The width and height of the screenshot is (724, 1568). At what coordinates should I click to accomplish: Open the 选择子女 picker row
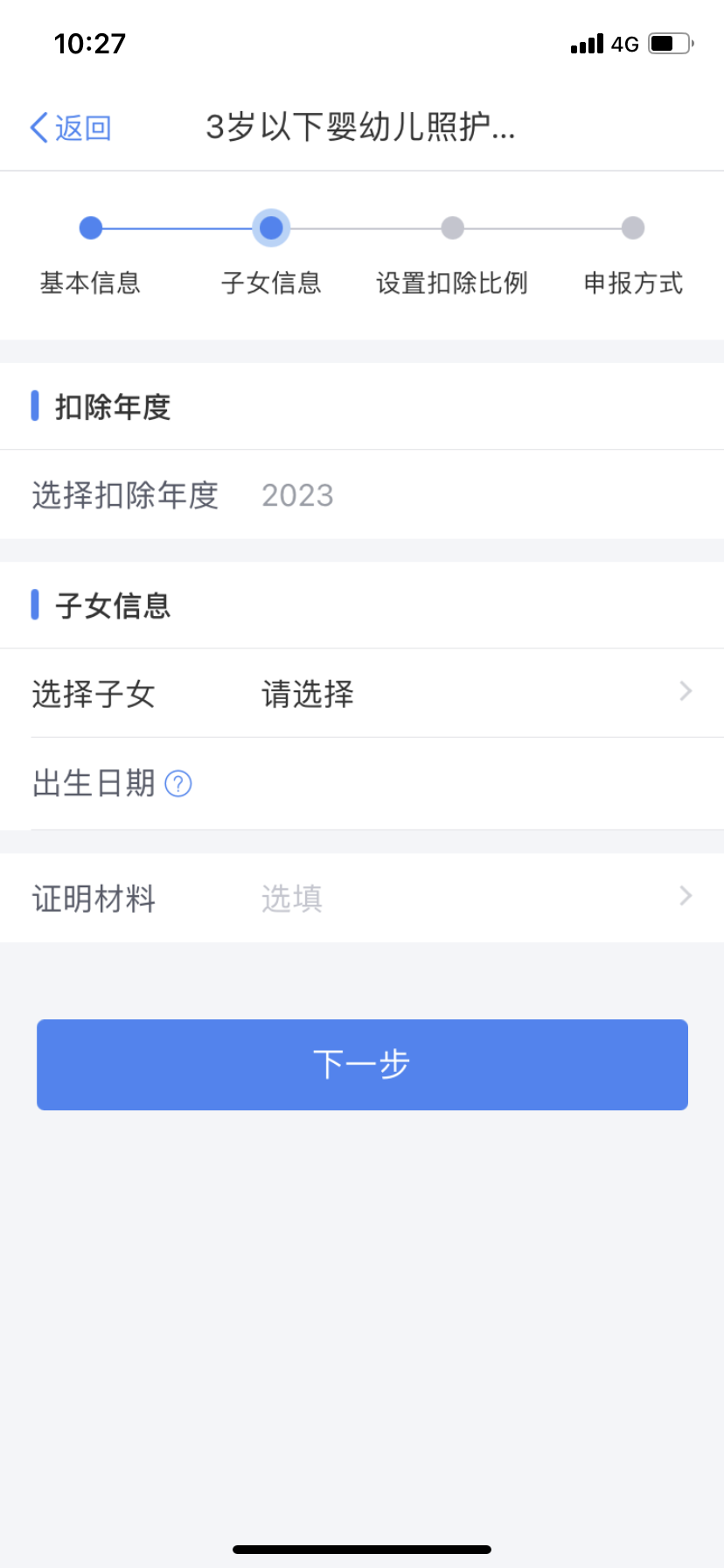(362, 694)
